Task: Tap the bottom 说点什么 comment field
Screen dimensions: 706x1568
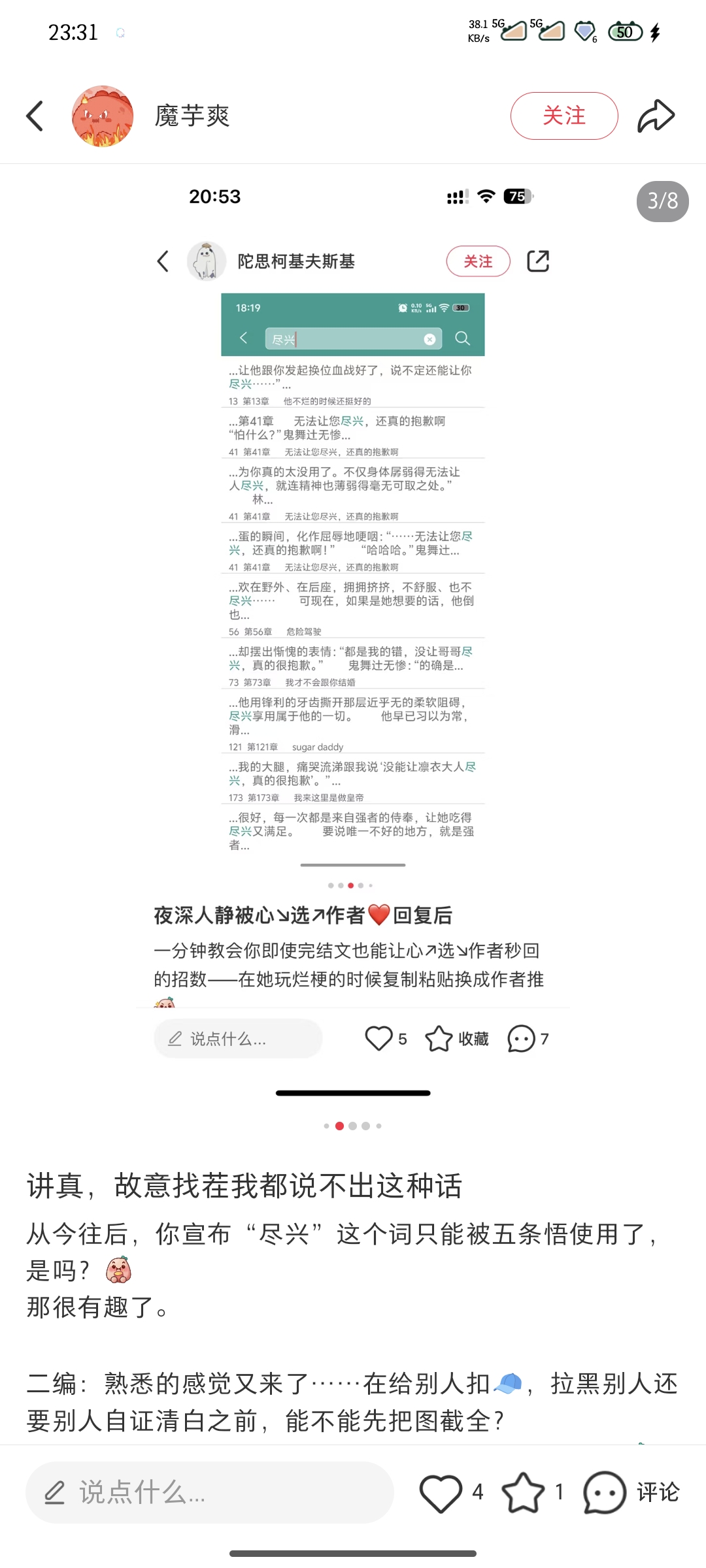Action: 209,1492
